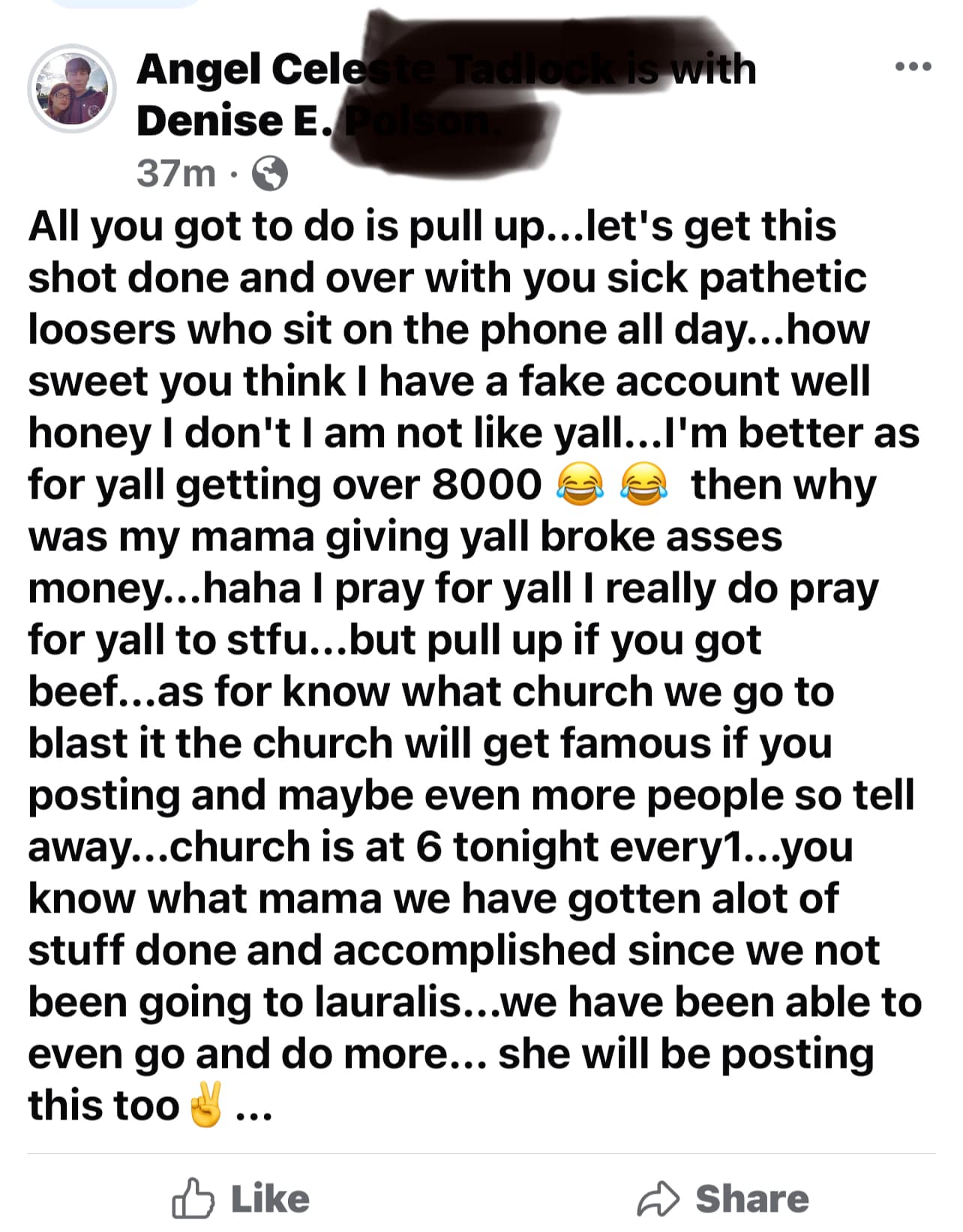Share this post
Viewport: 963px width, 1232px height.
point(723,1198)
